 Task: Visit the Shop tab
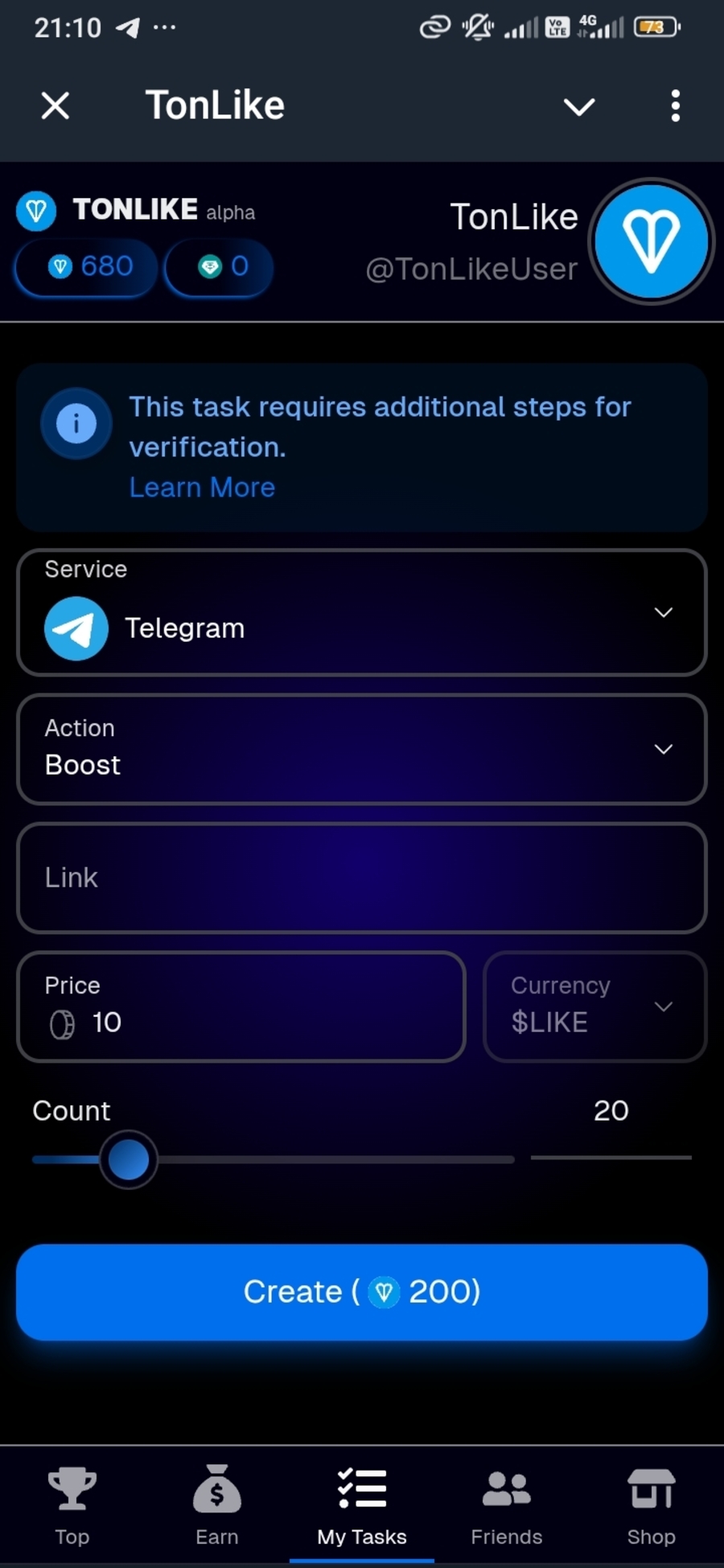pyautogui.click(x=651, y=1505)
